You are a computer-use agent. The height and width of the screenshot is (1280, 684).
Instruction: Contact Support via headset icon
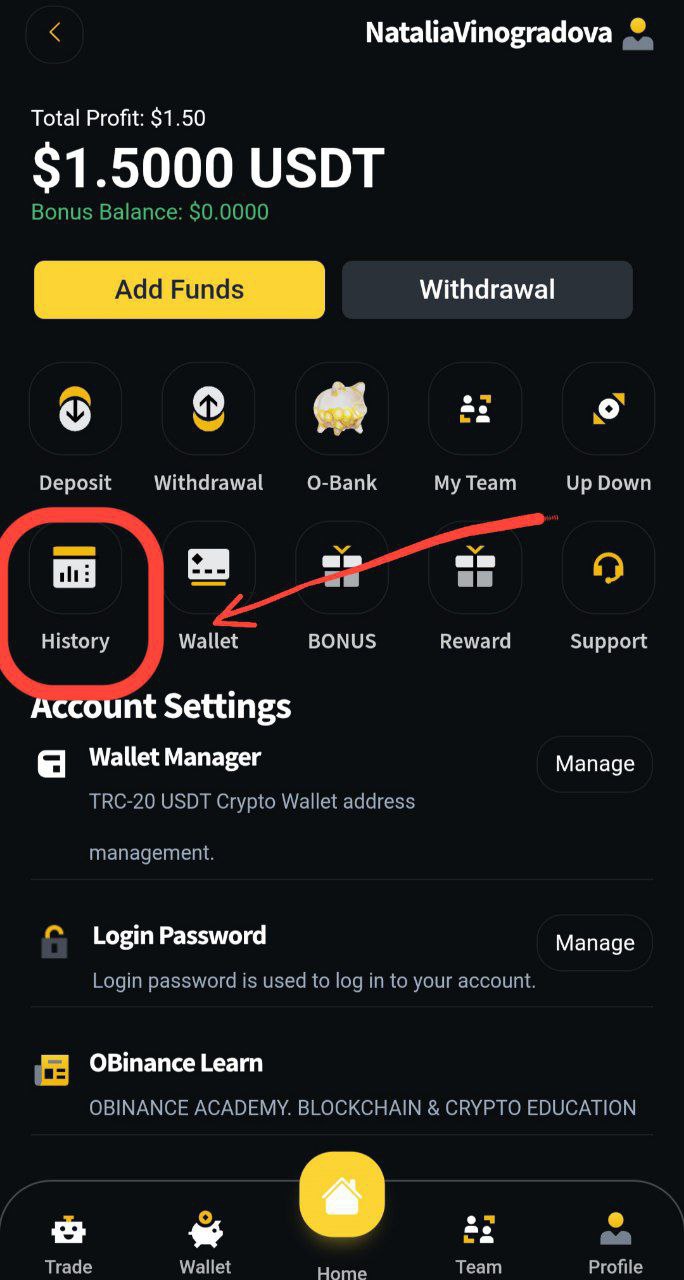(x=608, y=568)
